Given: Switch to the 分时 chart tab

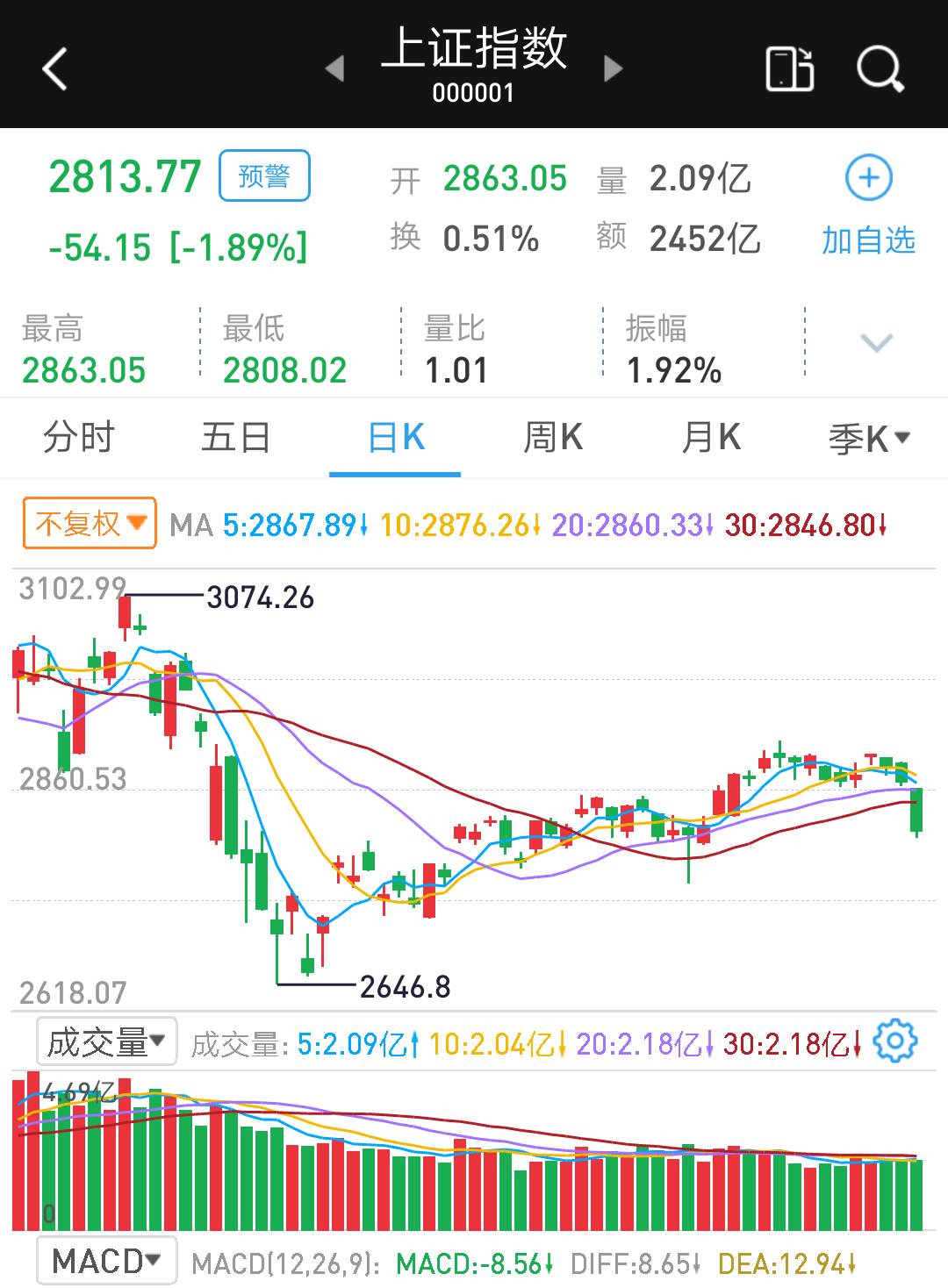Looking at the screenshot, I should point(79,437).
